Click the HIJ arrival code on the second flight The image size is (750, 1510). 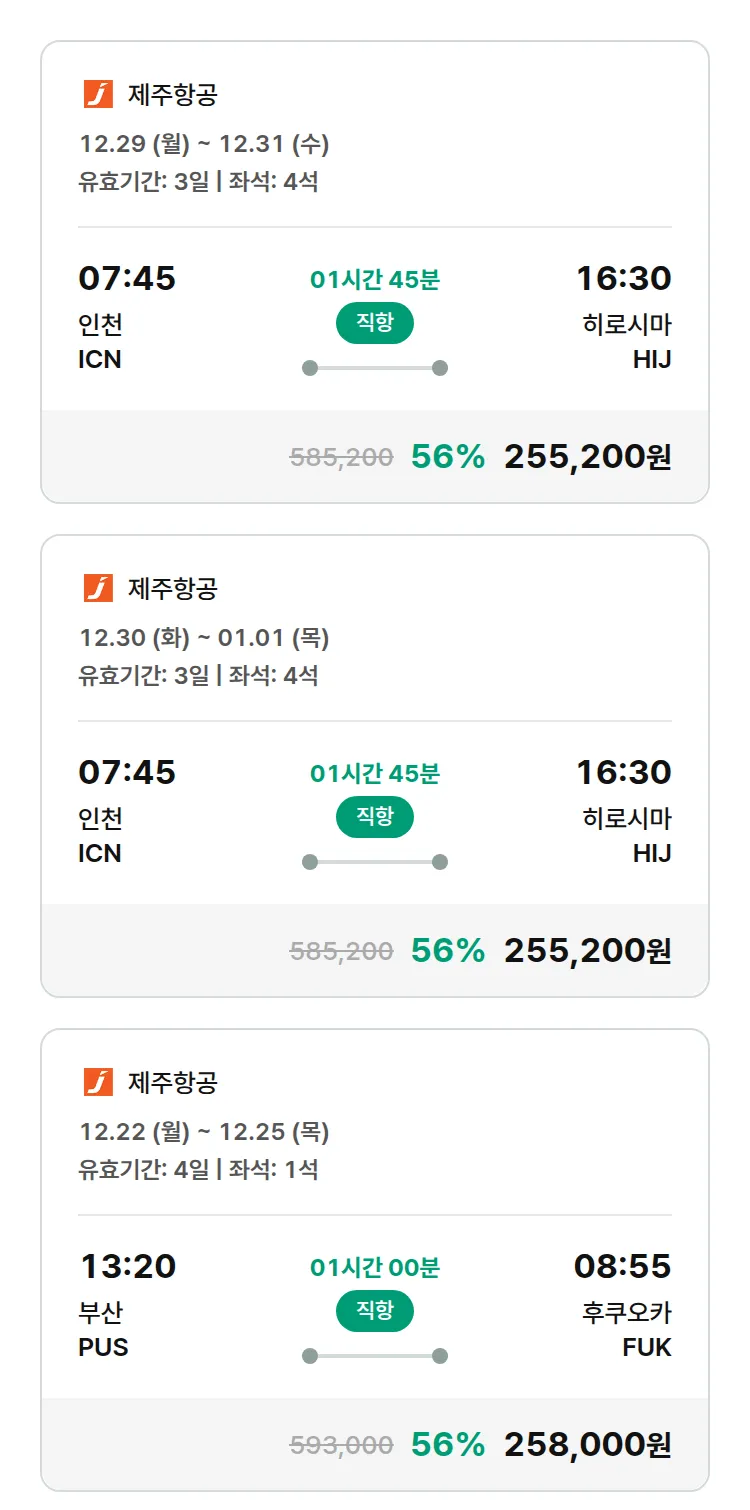[x=651, y=854]
